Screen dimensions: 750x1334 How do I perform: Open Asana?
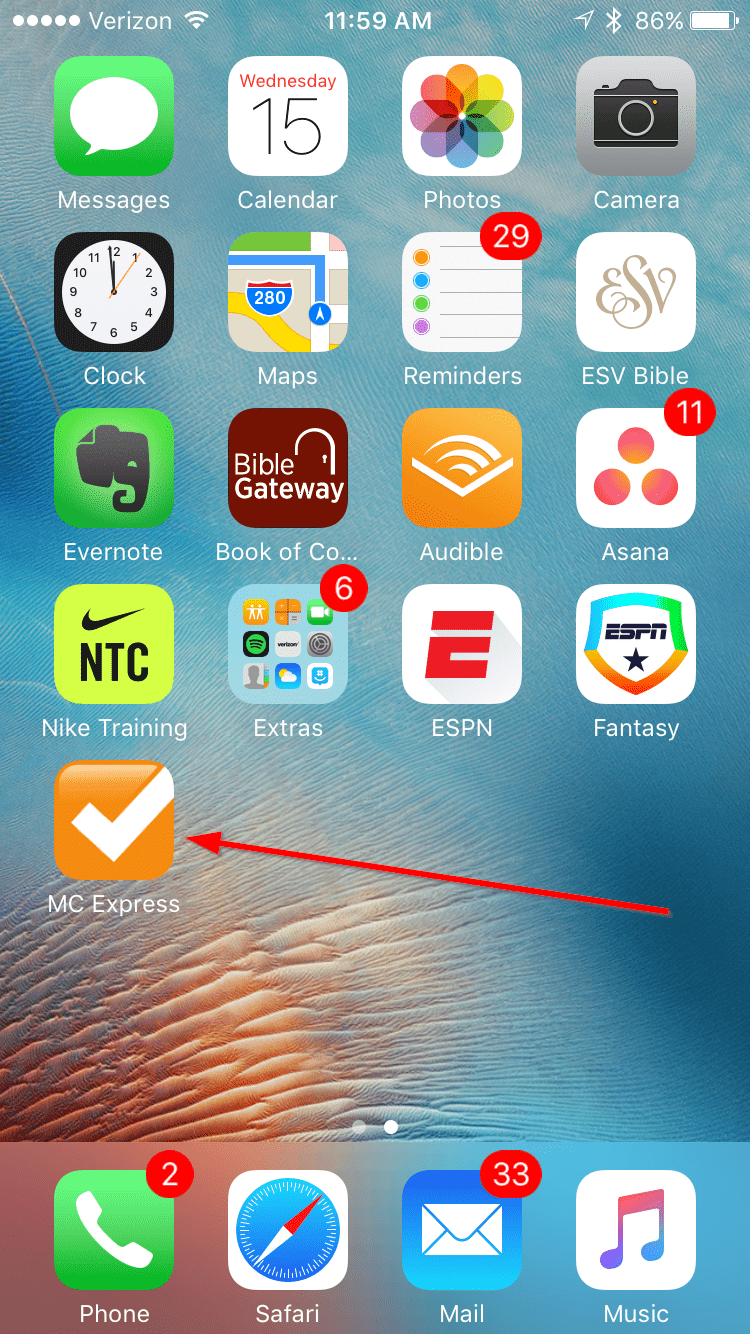[636, 468]
